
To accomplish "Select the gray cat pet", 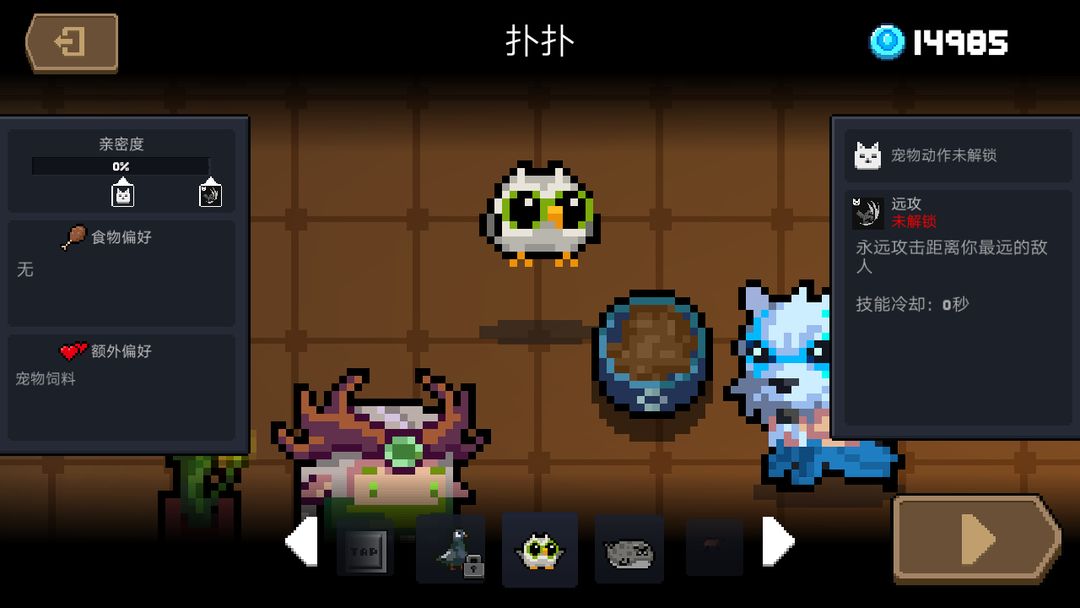I will [629, 550].
